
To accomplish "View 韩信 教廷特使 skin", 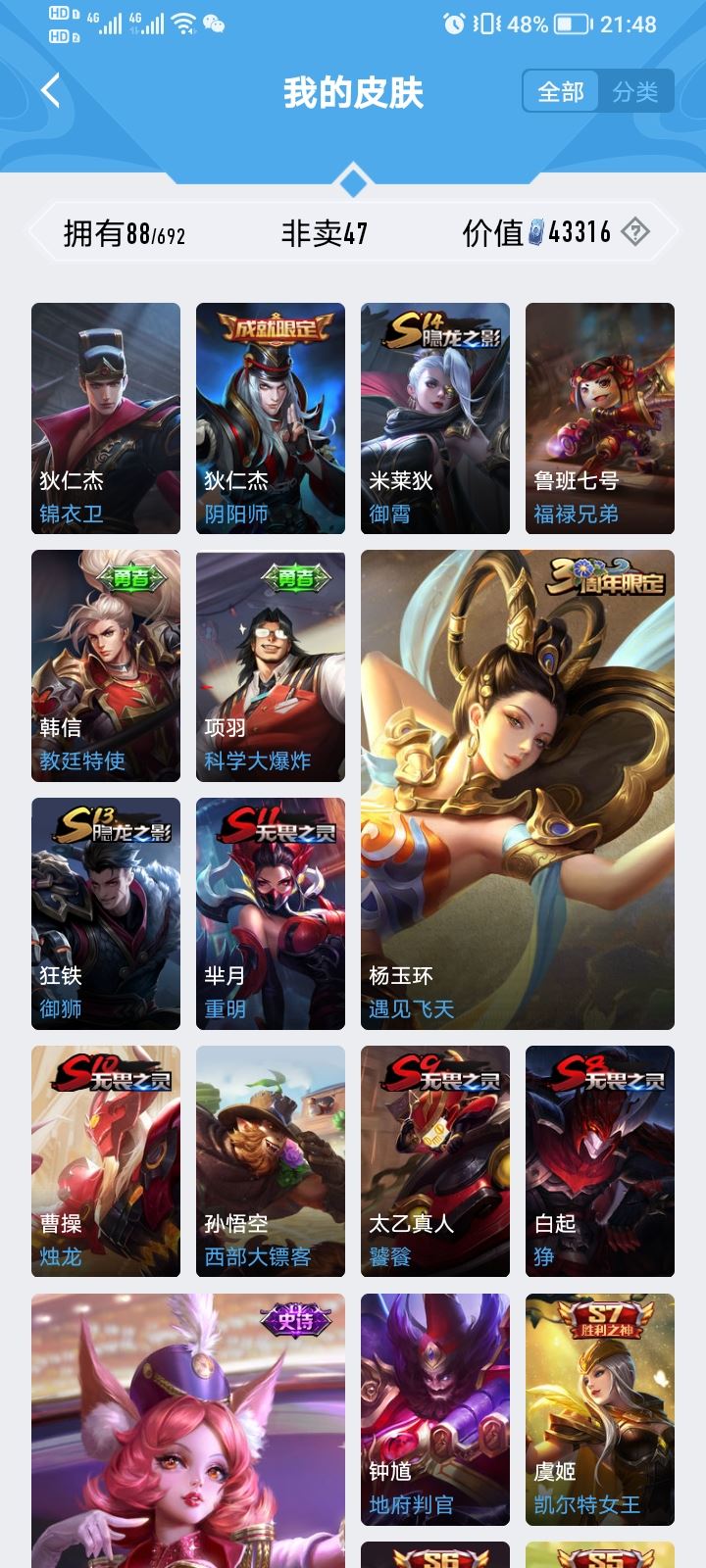I will coord(106,666).
